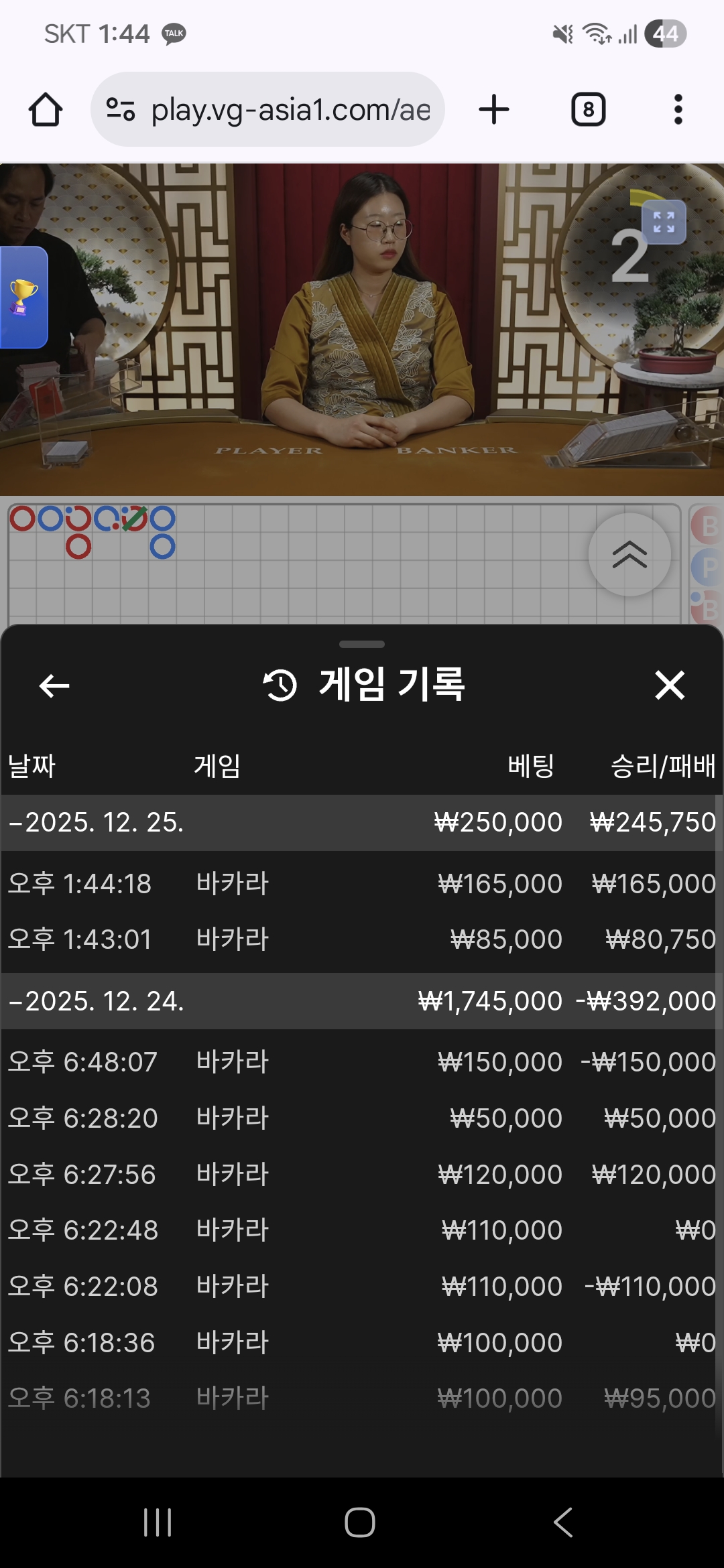Open the 오후 1:44:18 바카라 record

tap(362, 883)
